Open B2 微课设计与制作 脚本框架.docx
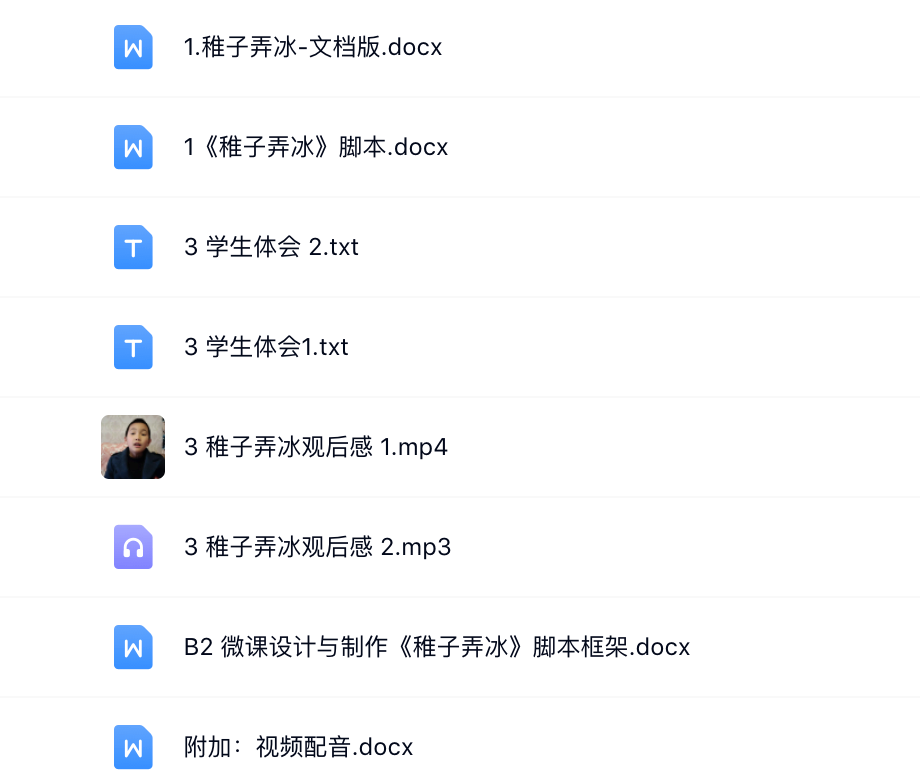This screenshot has width=920, height=780. [437, 647]
